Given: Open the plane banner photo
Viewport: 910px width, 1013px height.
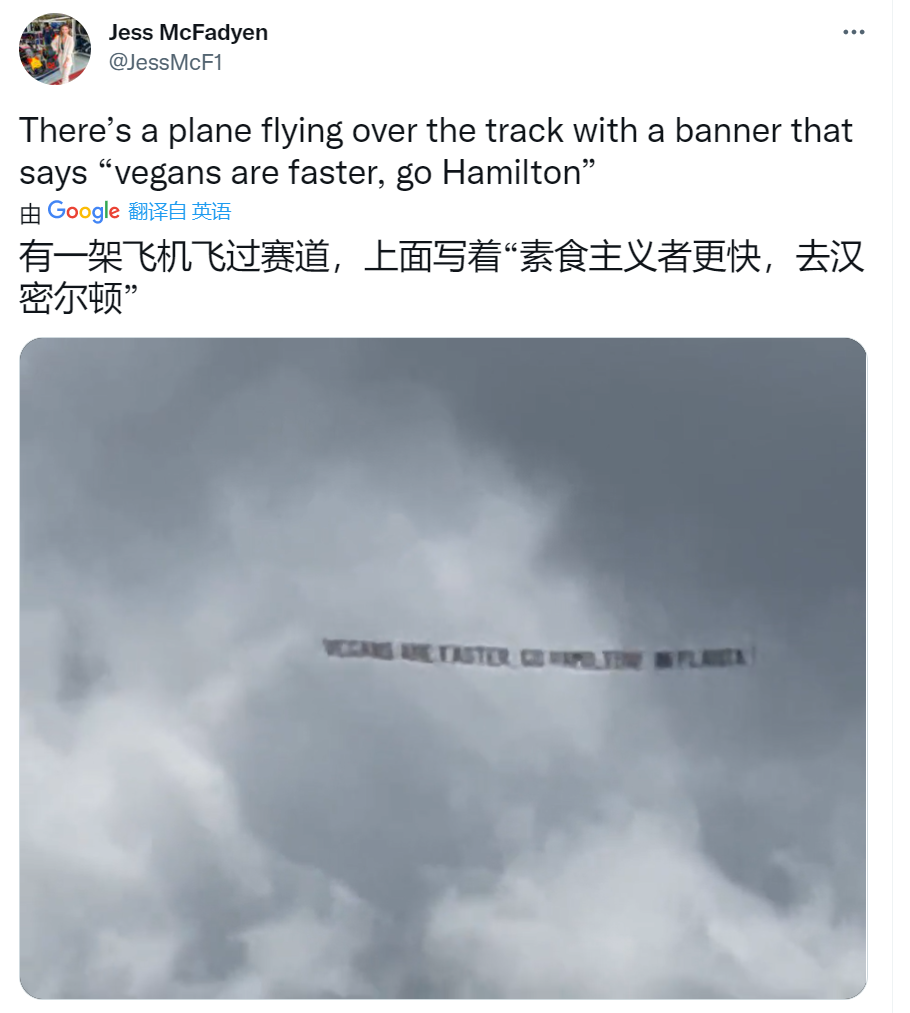Looking at the screenshot, I should [x=443, y=668].
